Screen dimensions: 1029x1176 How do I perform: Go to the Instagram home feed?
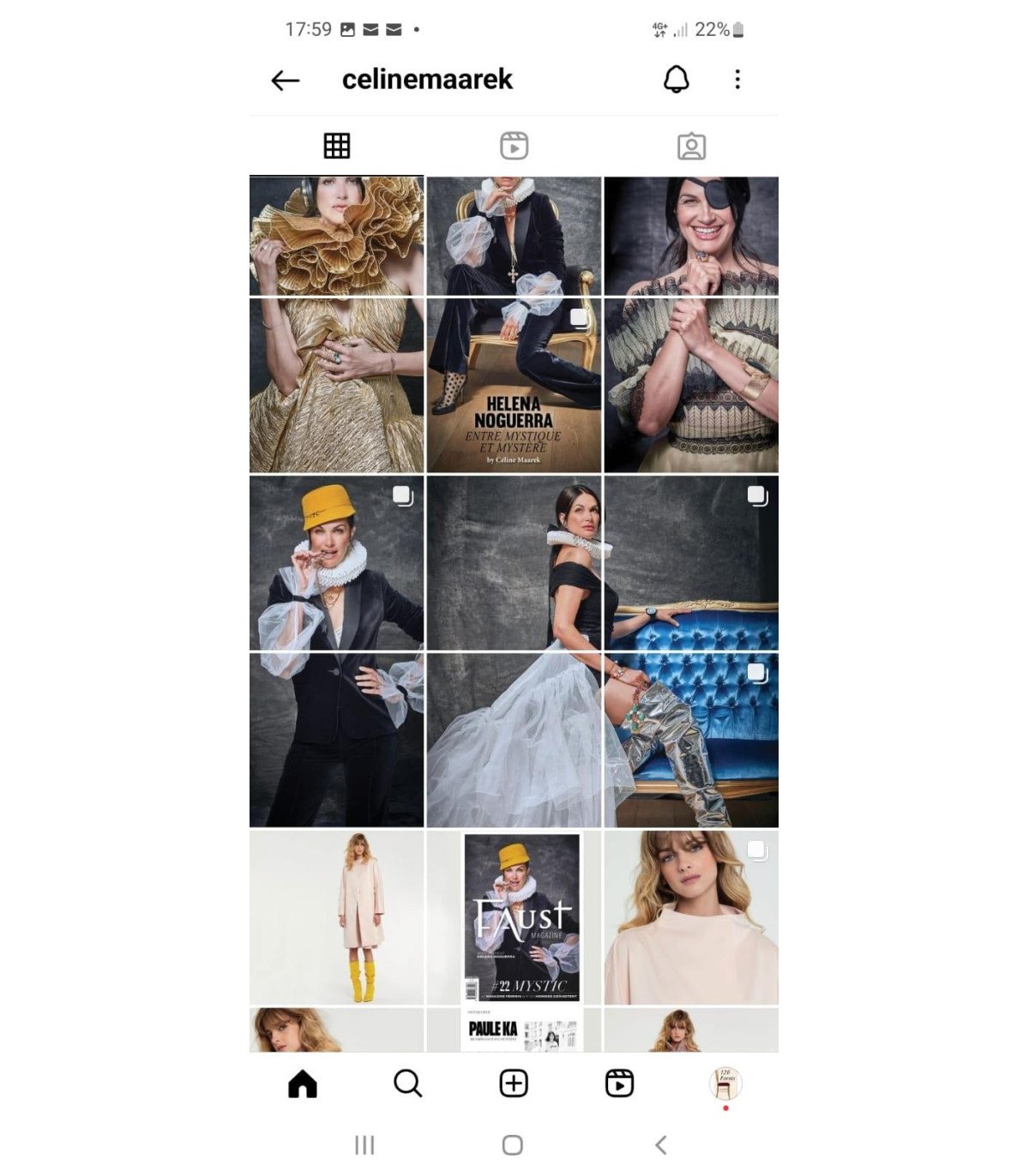tap(302, 1083)
